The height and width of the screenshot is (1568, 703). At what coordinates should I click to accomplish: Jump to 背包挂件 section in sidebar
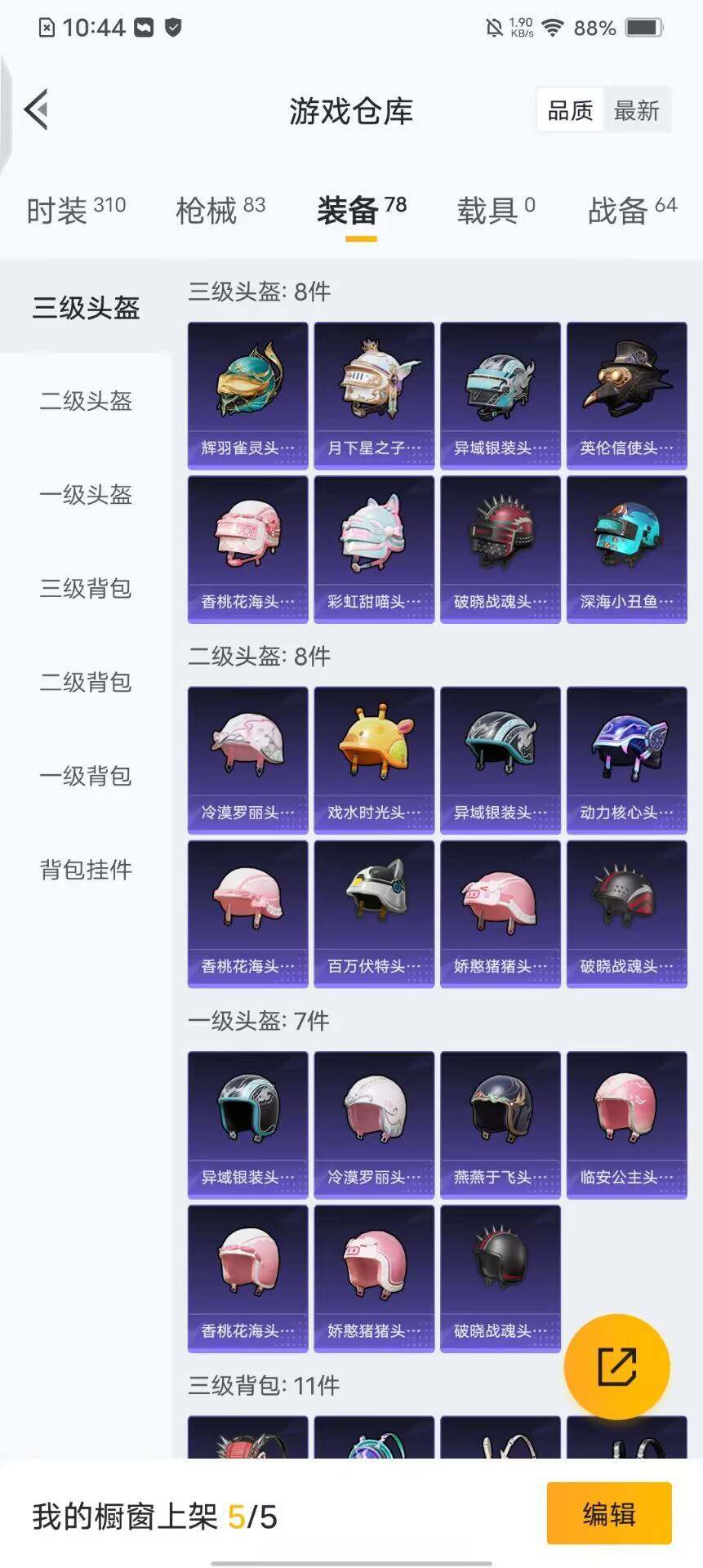(x=85, y=871)
